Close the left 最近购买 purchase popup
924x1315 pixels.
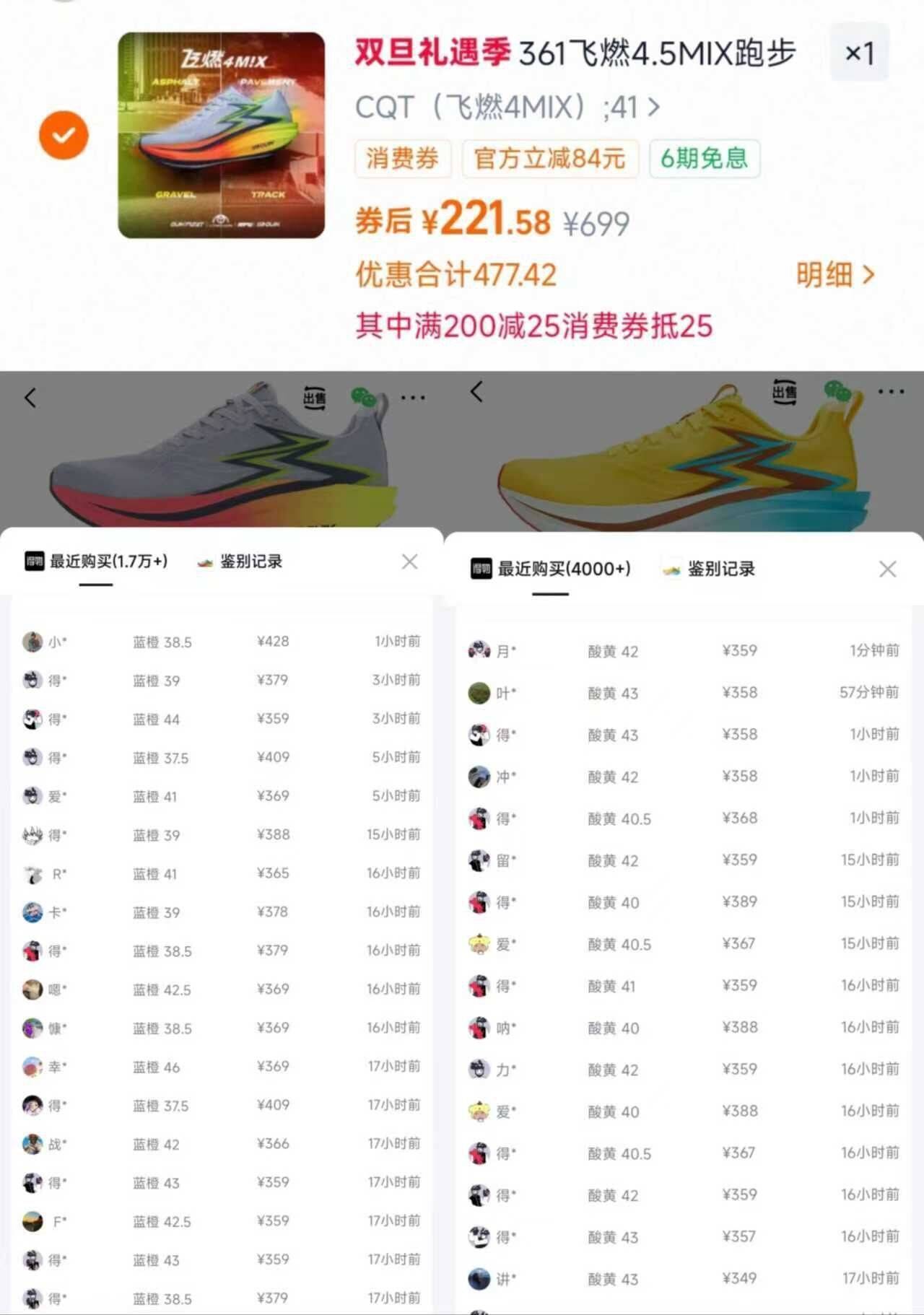click(410, 562)
